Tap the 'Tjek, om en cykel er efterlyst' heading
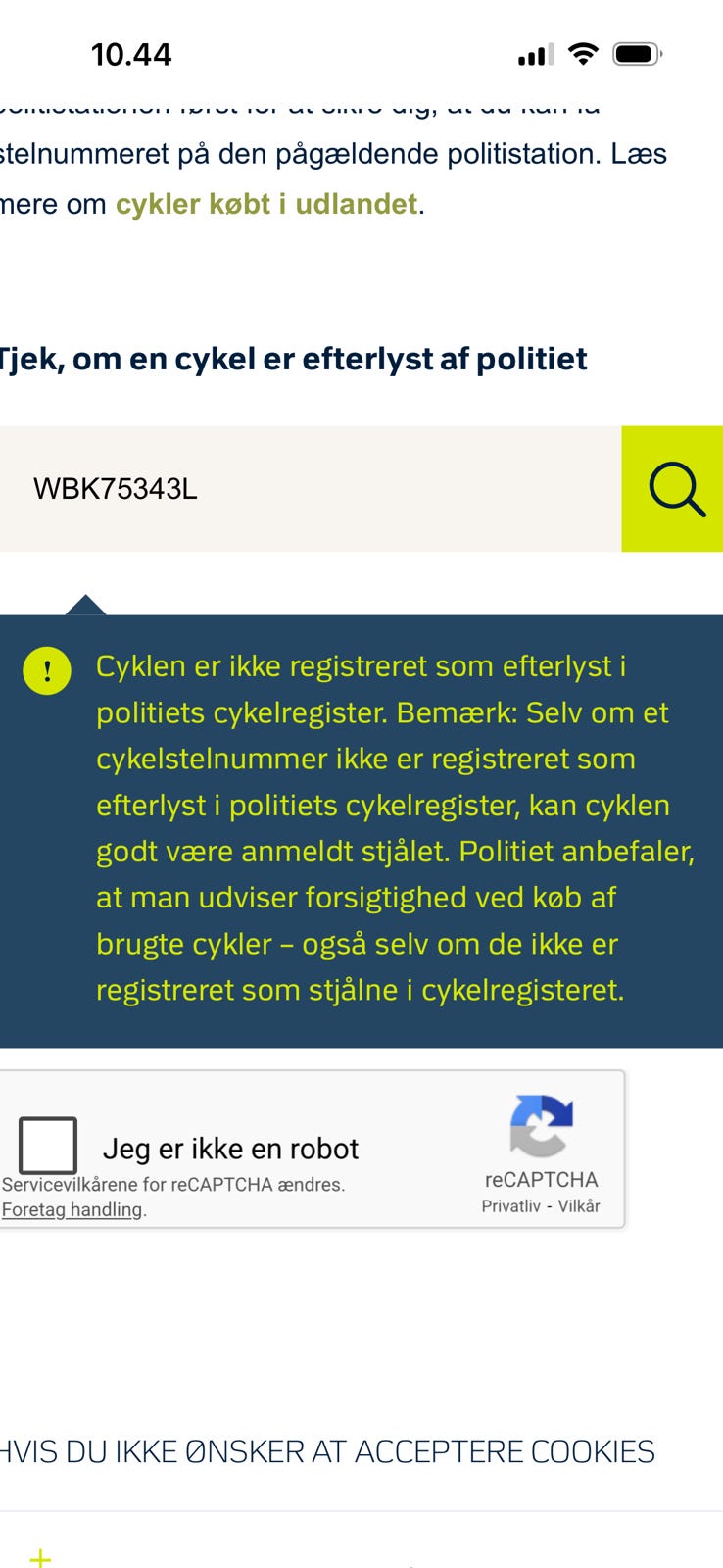This screenshot has height=1568, width=723. (293, 359)
